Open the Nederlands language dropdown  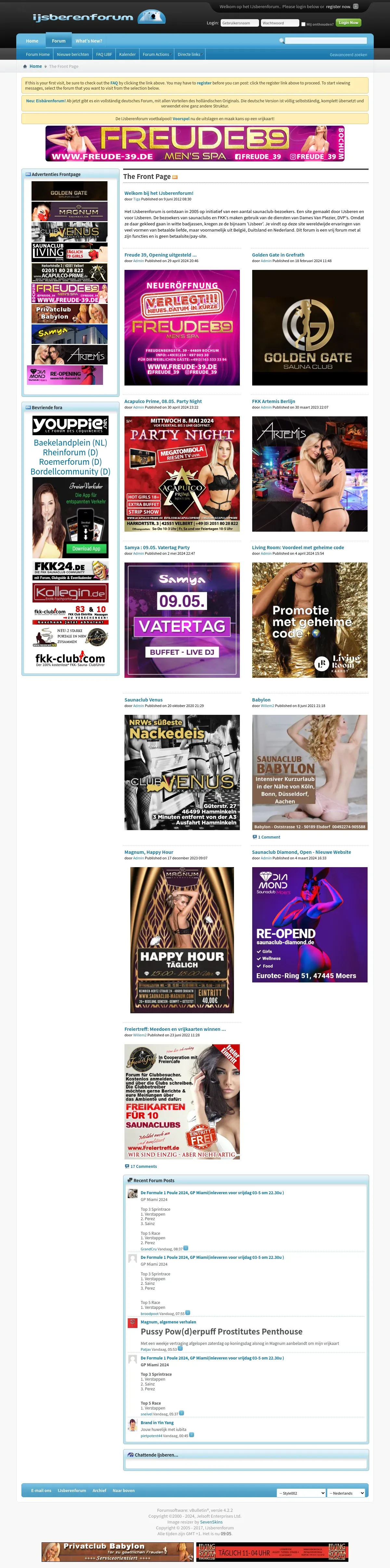pos(346,1493)
